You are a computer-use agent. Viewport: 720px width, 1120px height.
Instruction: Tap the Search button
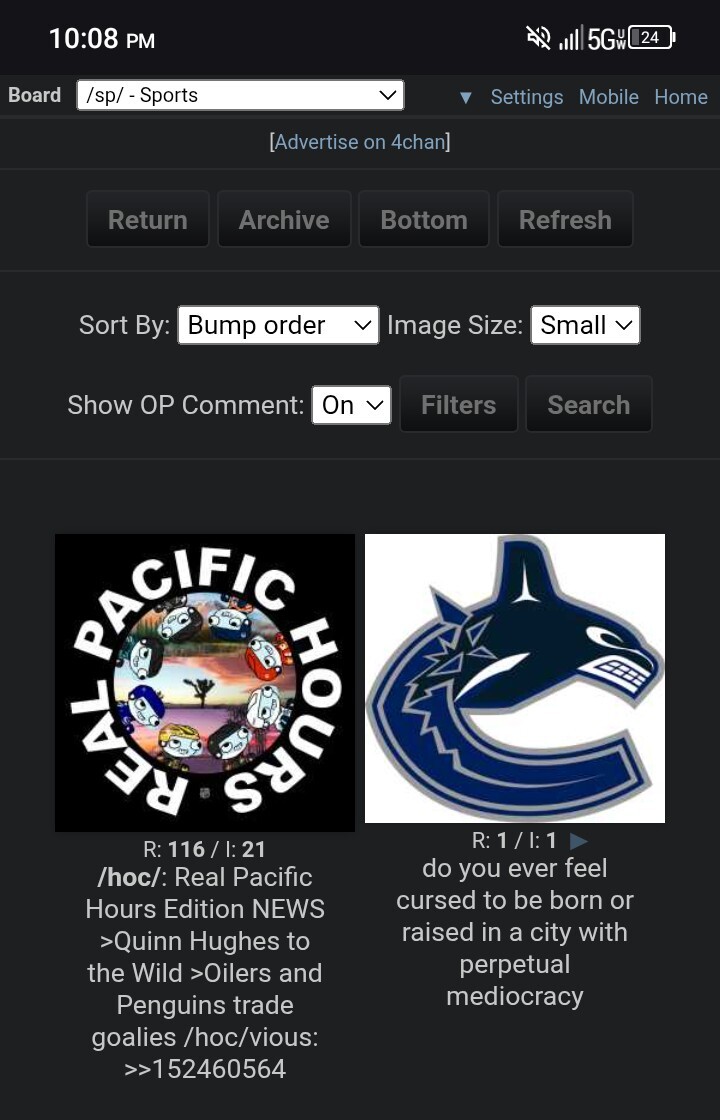click(588, 405)
